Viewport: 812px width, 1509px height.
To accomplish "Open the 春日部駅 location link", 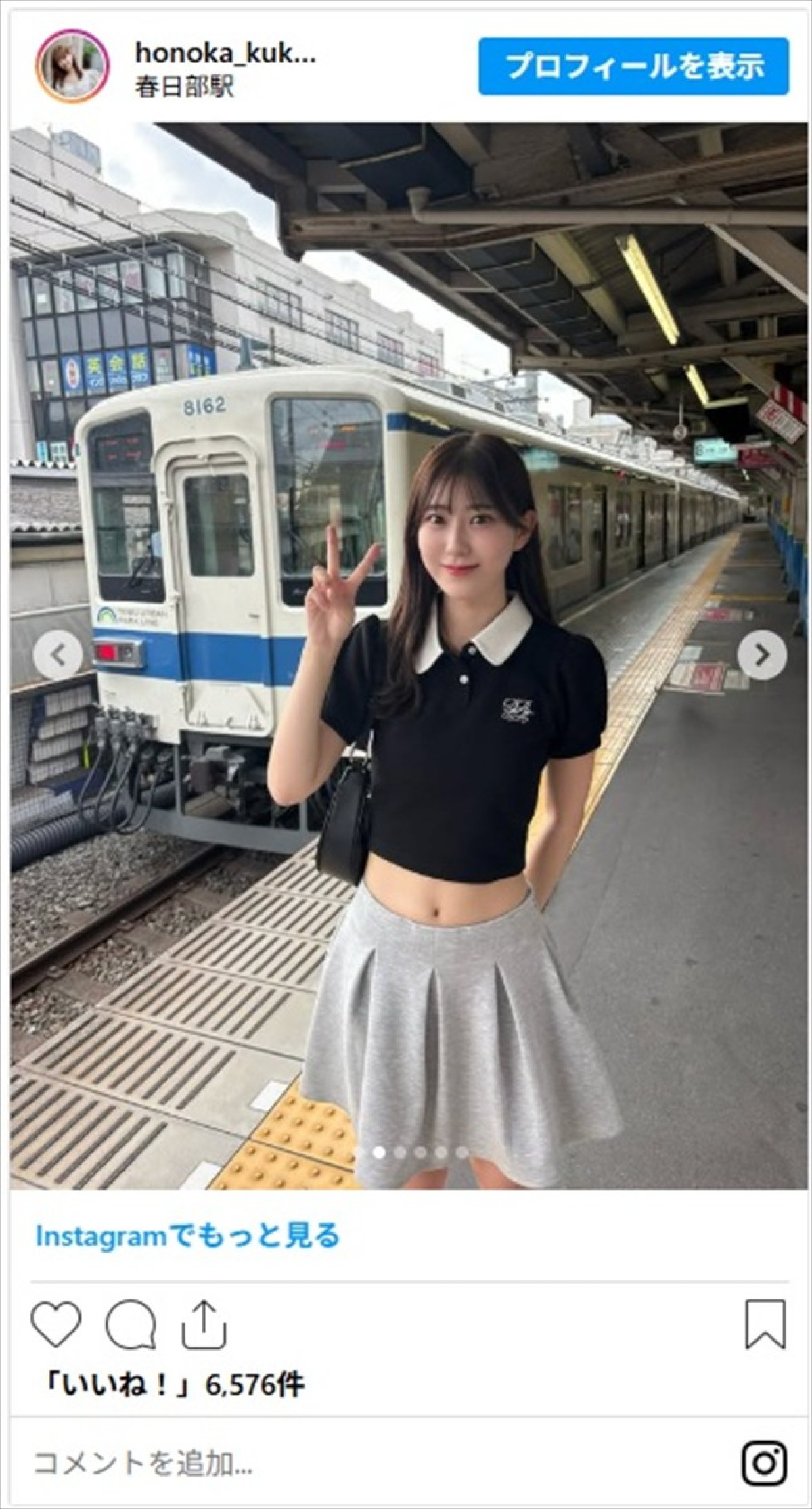I will click(184, 87).
